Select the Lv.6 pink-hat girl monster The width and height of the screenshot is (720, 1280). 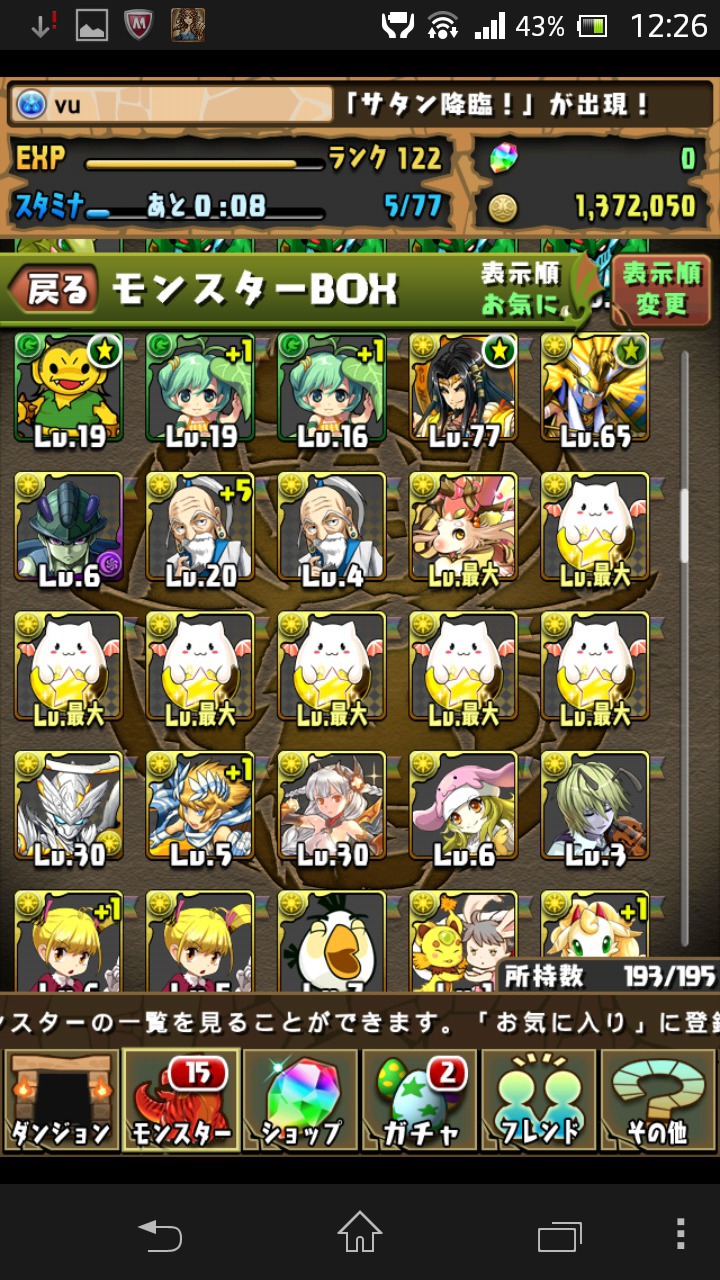(463, 806)
